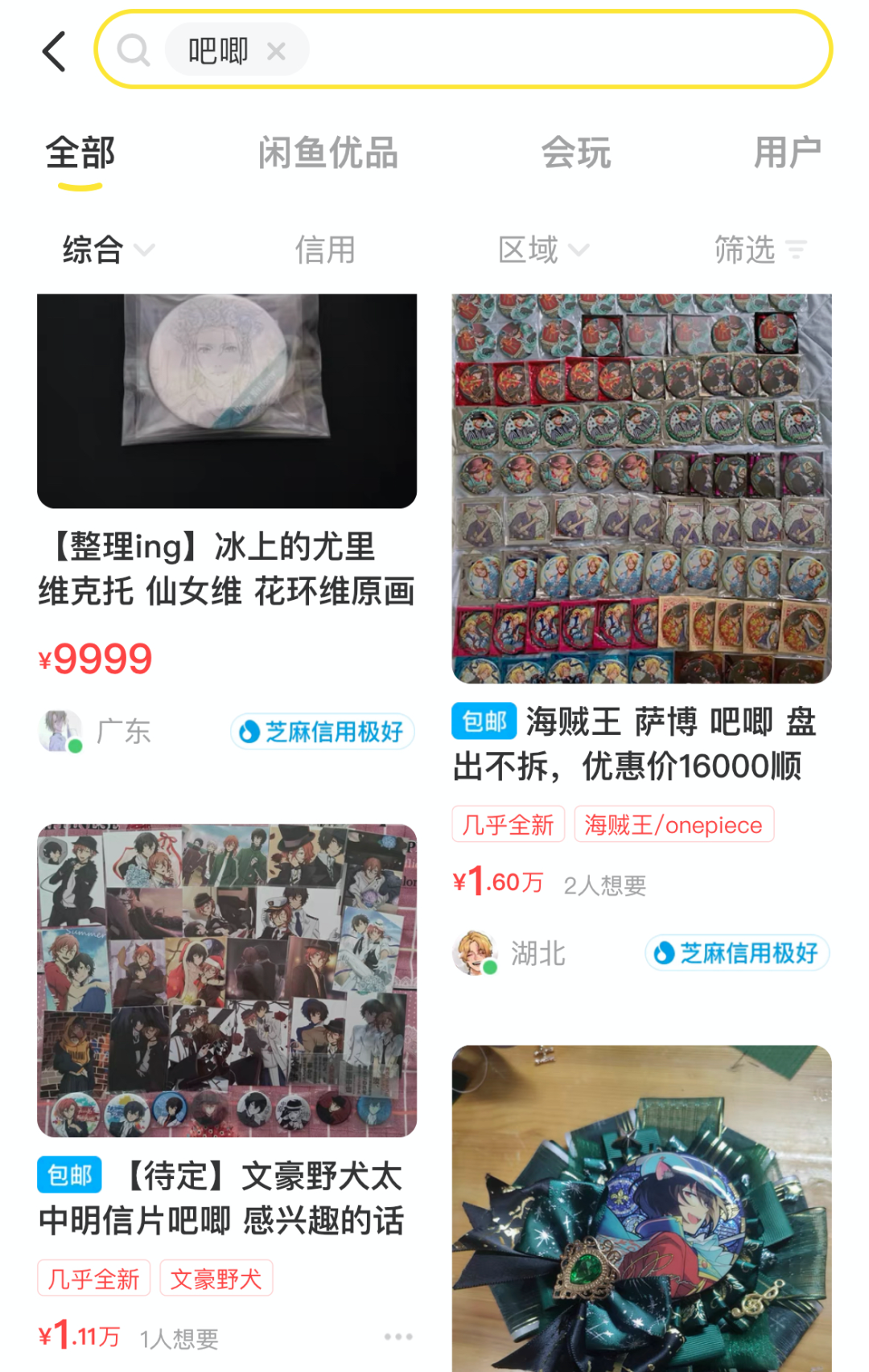Open the green ribbon badge listing
Image resolution: width=869 pixels, height=1372 pixels.
(641, 1208)
